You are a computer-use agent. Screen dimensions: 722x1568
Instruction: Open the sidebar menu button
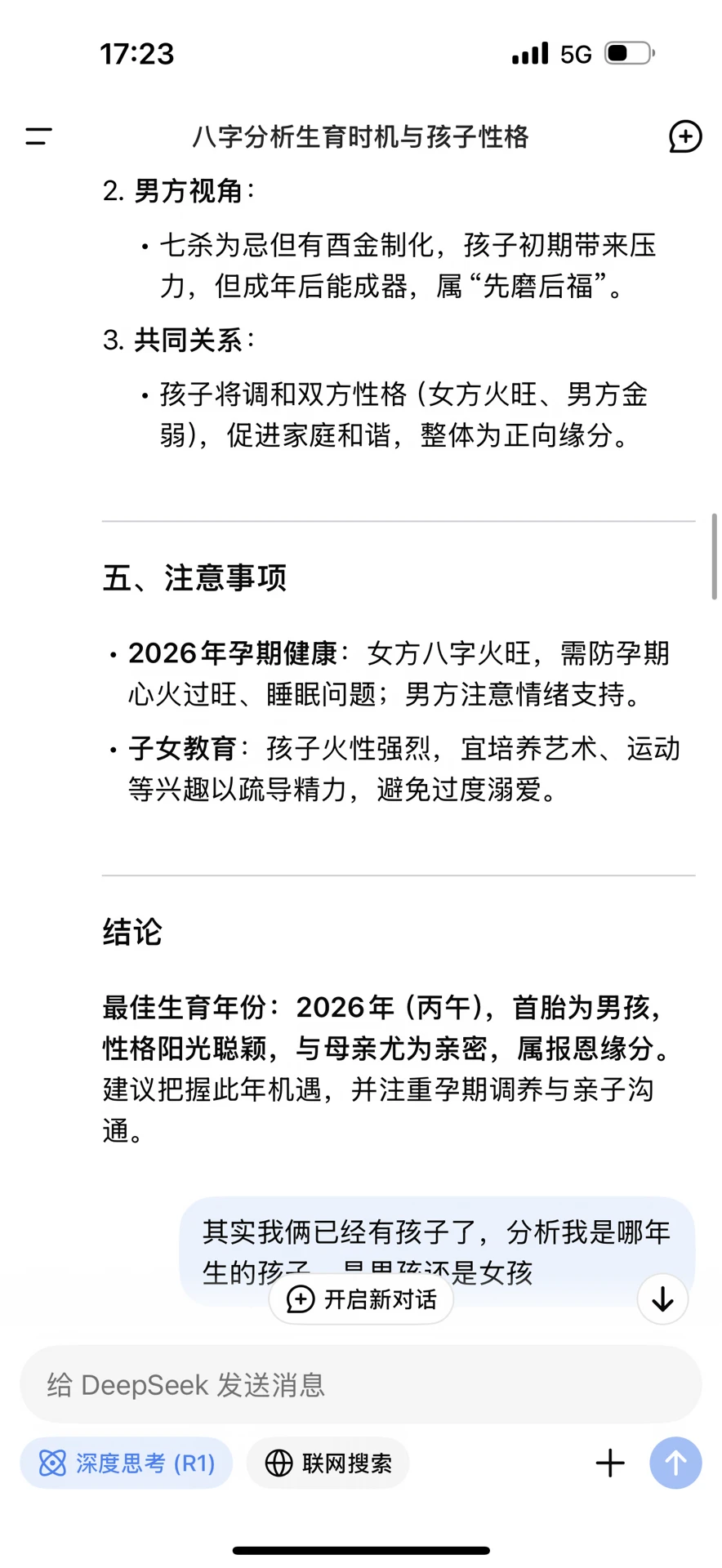[38, 136]
